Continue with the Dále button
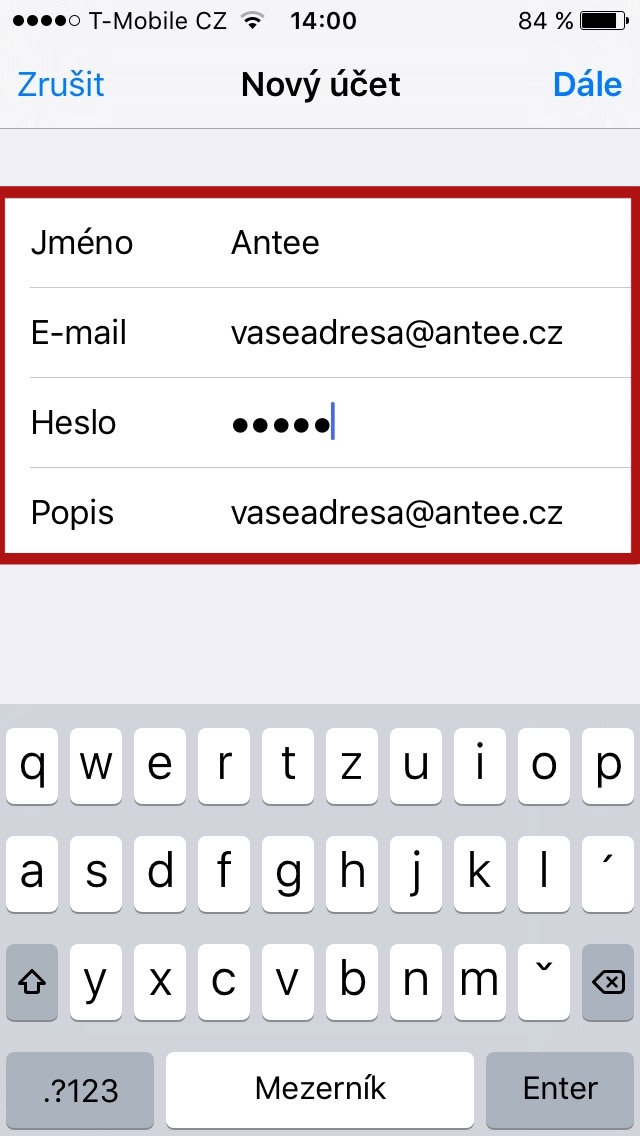Screen dimensions: 640x1136 pyautogui.click(x=587, y=84)
